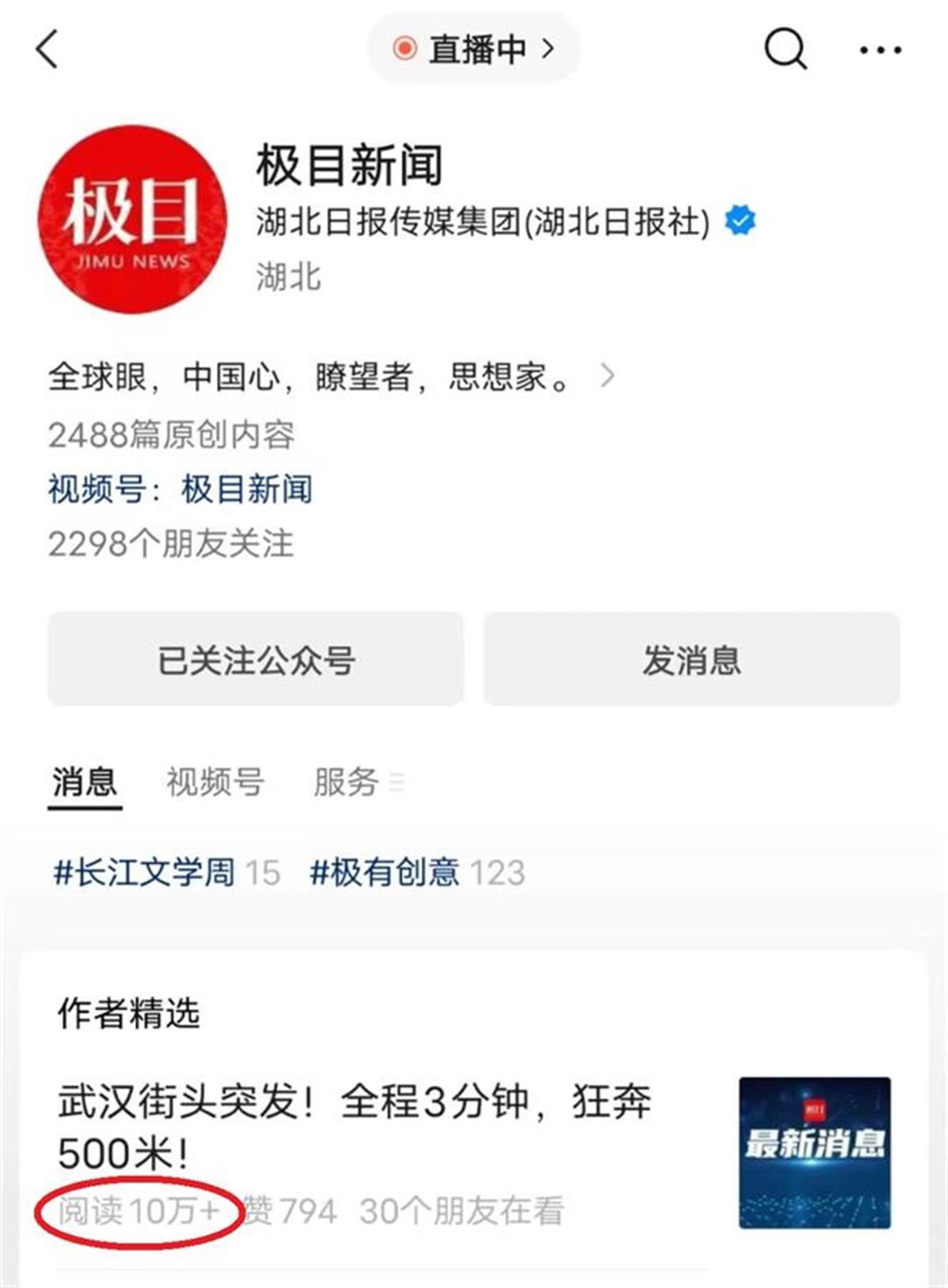
Task: Expand the account description chevron
Action: click(607, 375)
